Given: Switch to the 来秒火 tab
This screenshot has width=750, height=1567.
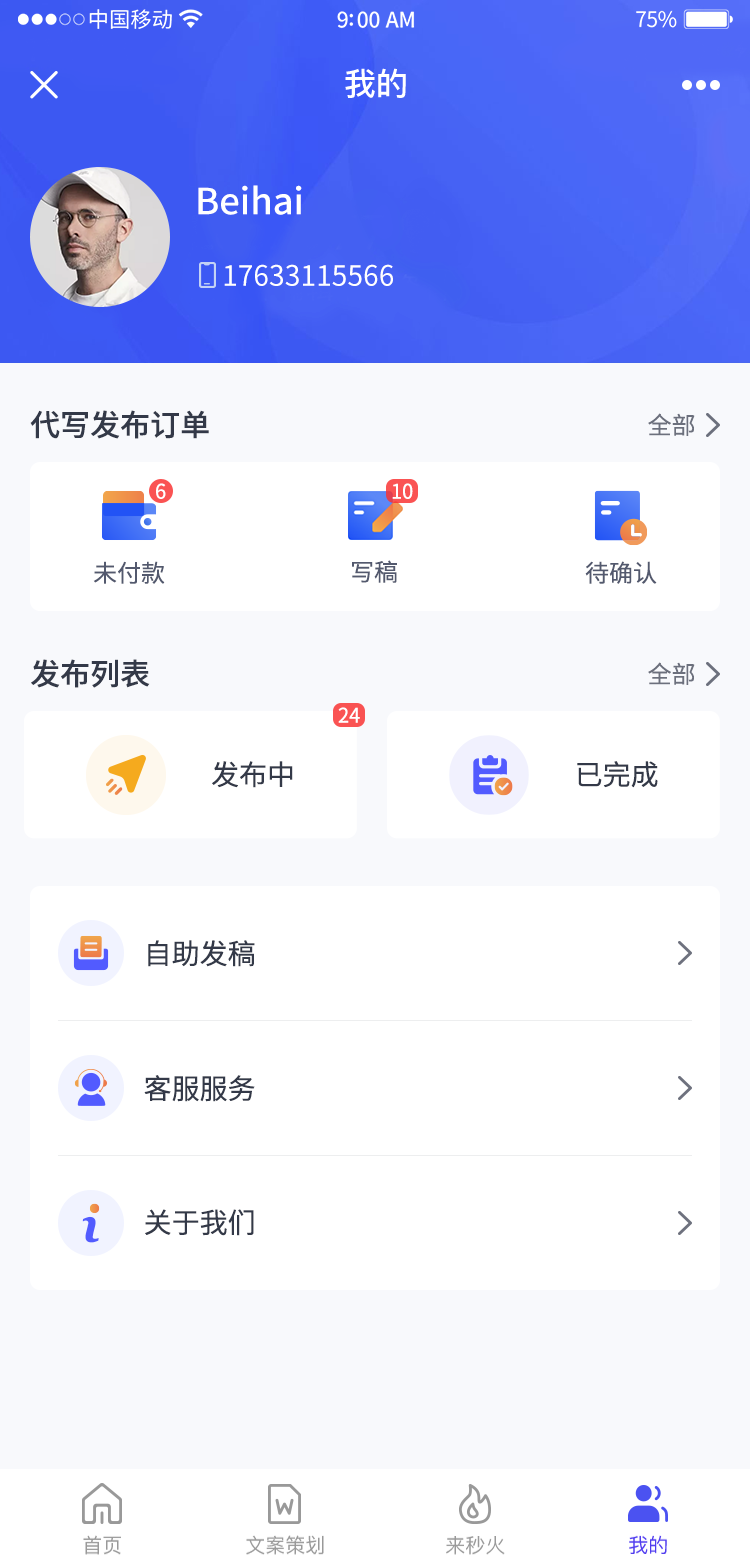Looking at the screenshot, I should [475, 1517].
